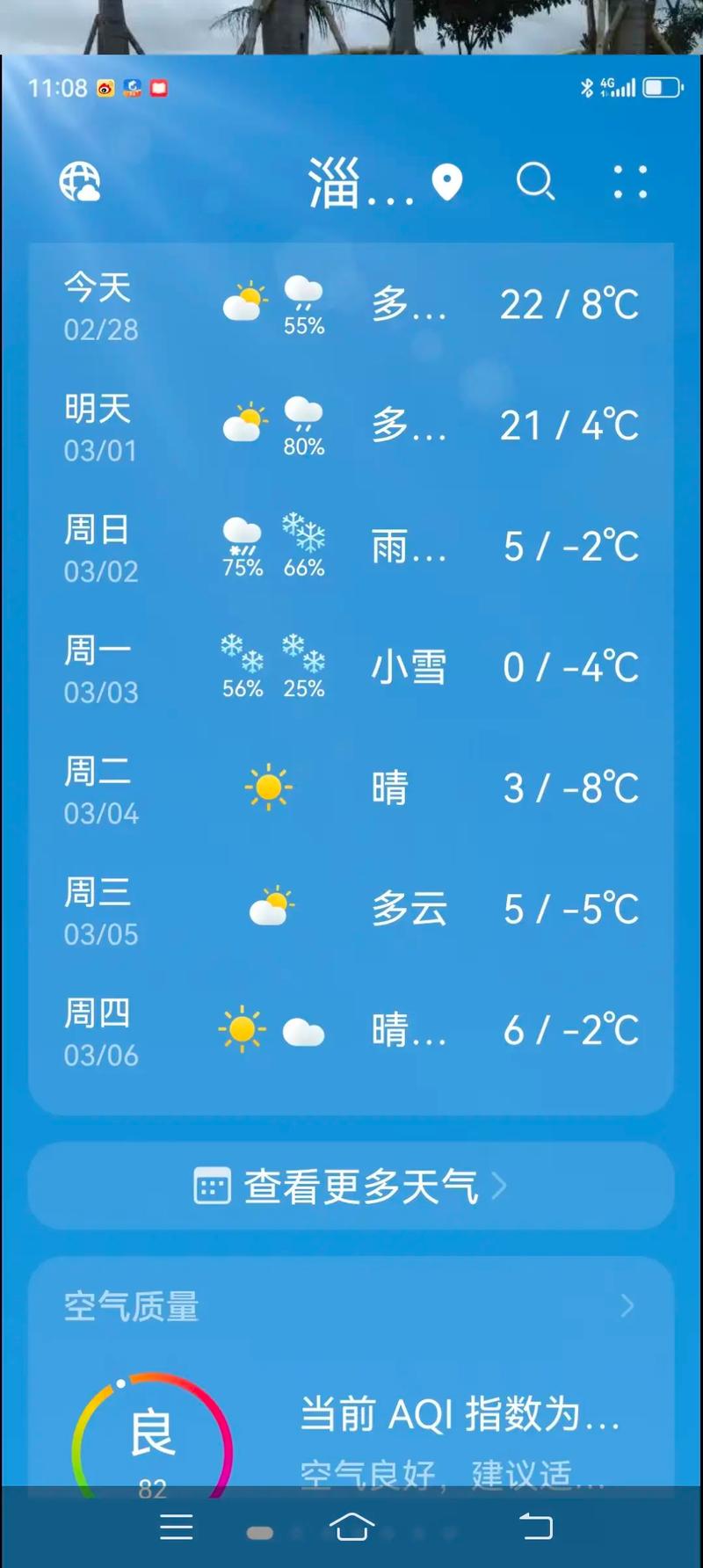Select the 小雪 forecast row for 03/03
Image resolution: width=703 pixels, height=1568 pixels.
pos(351,668)
